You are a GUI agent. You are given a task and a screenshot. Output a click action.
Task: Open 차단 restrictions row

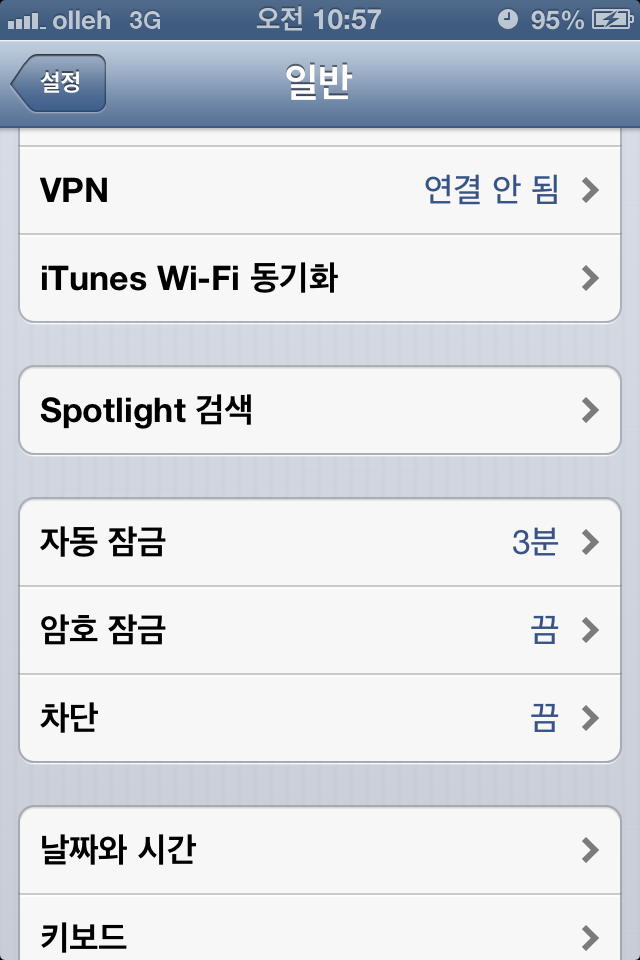pyautogui.click(x=320, y=718)
